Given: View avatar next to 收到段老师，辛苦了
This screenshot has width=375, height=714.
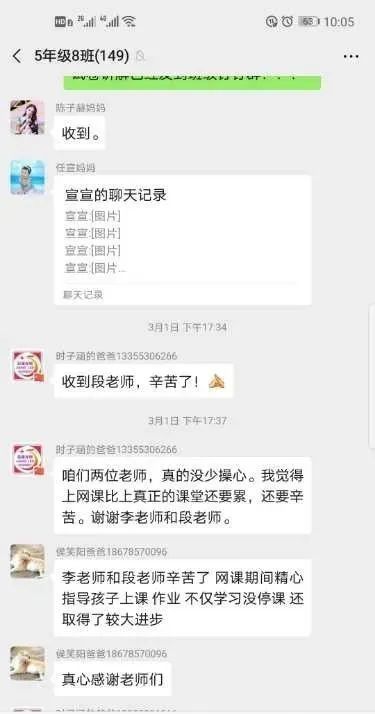Looking at the screenshot, I should coord(28,366).
